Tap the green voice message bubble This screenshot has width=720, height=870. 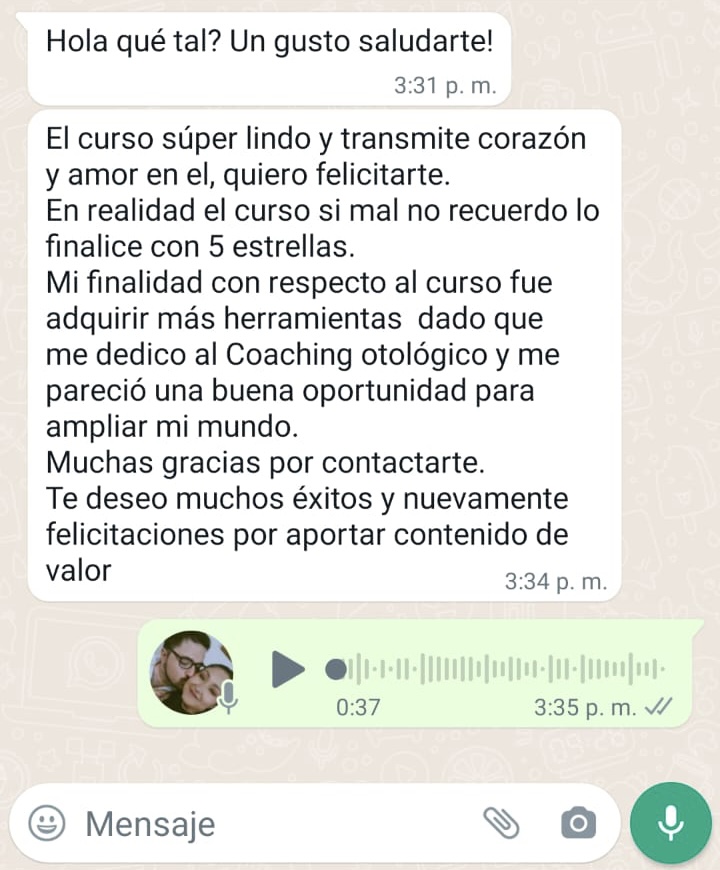[x=420, y=672]
